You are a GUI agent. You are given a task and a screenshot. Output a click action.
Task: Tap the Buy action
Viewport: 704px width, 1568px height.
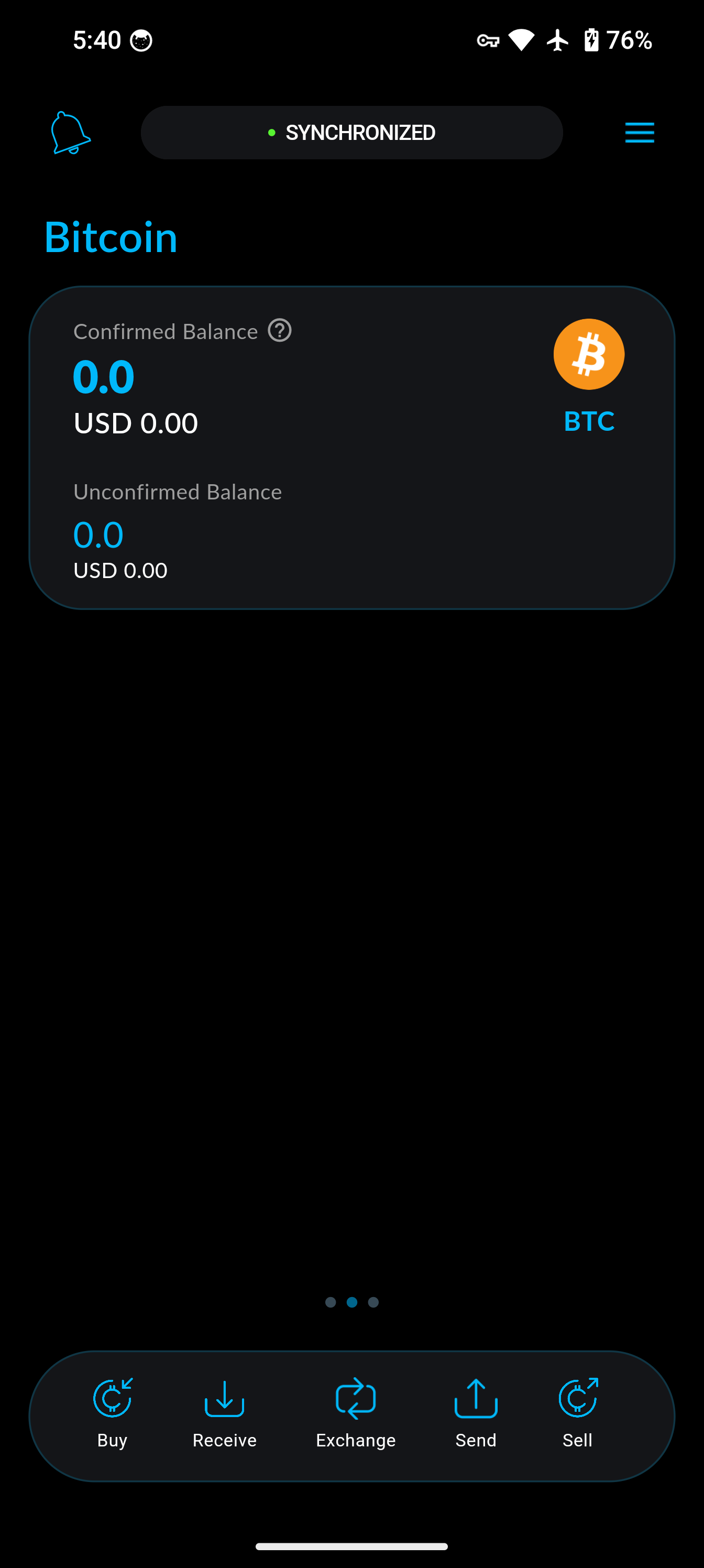click(x=113, y=1413)
